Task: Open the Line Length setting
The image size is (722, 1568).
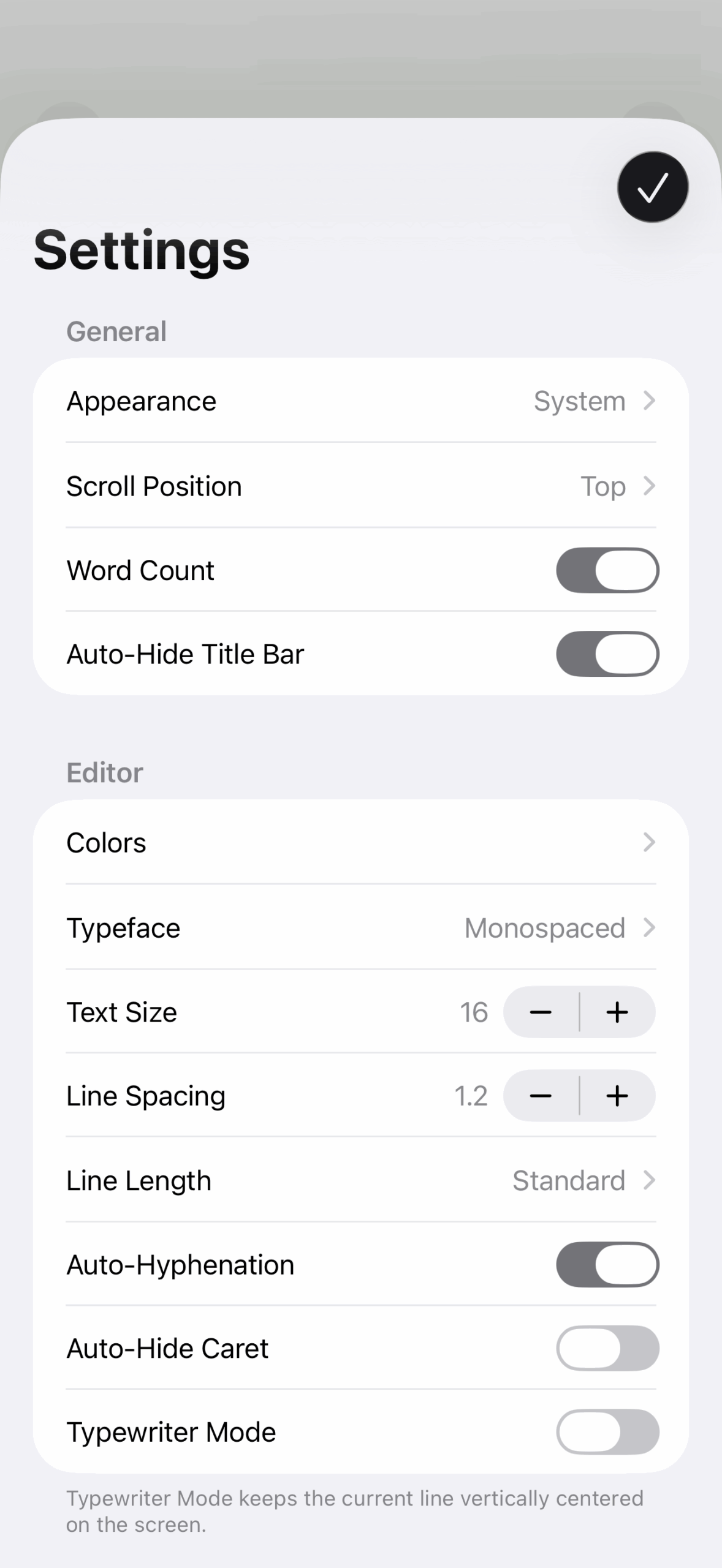Action: tap(361, 1180)
